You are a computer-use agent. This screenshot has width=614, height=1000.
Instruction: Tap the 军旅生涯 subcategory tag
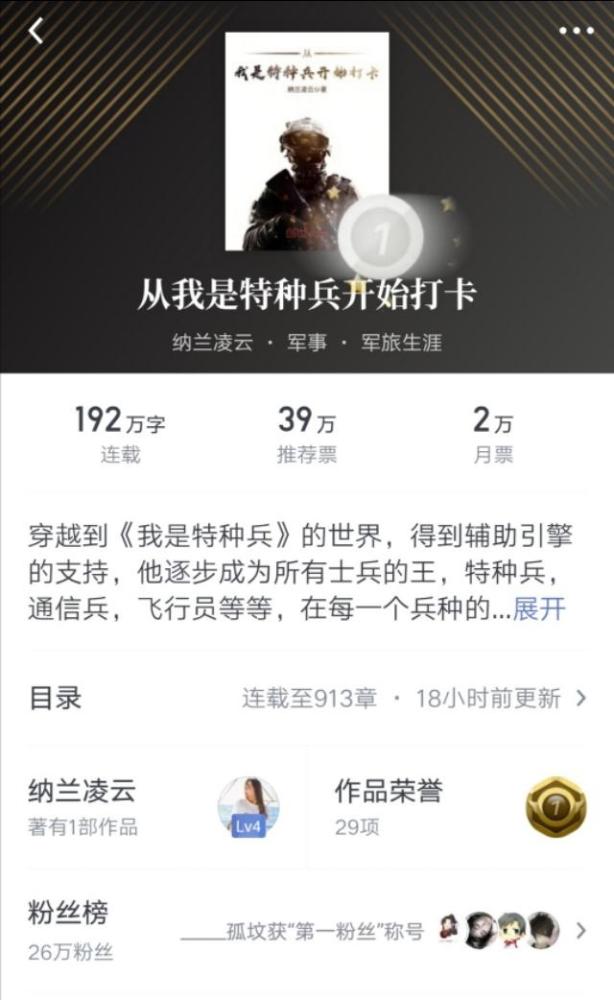tap(401, 342)
